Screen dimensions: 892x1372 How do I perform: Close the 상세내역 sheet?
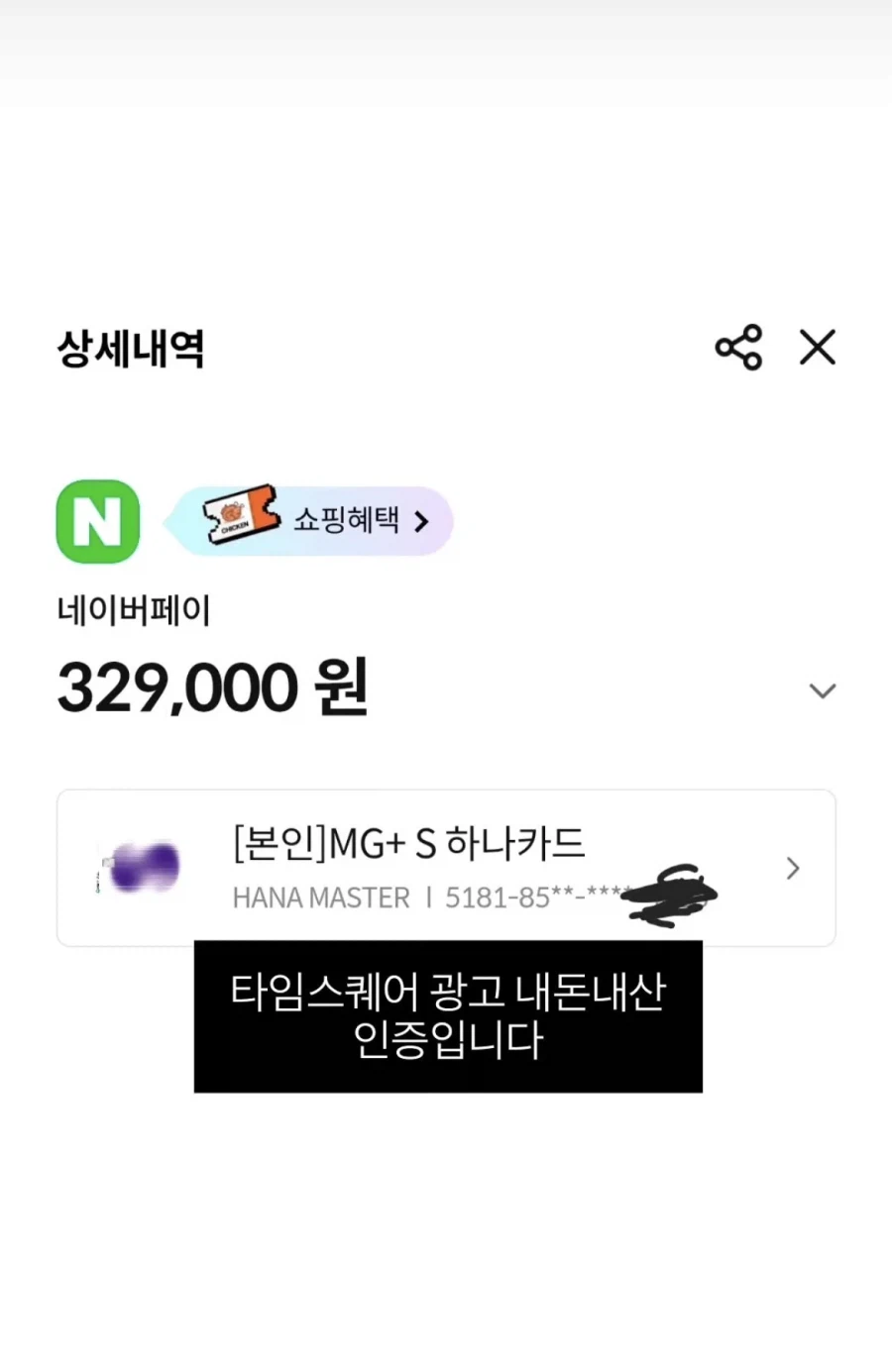point(818,348)
